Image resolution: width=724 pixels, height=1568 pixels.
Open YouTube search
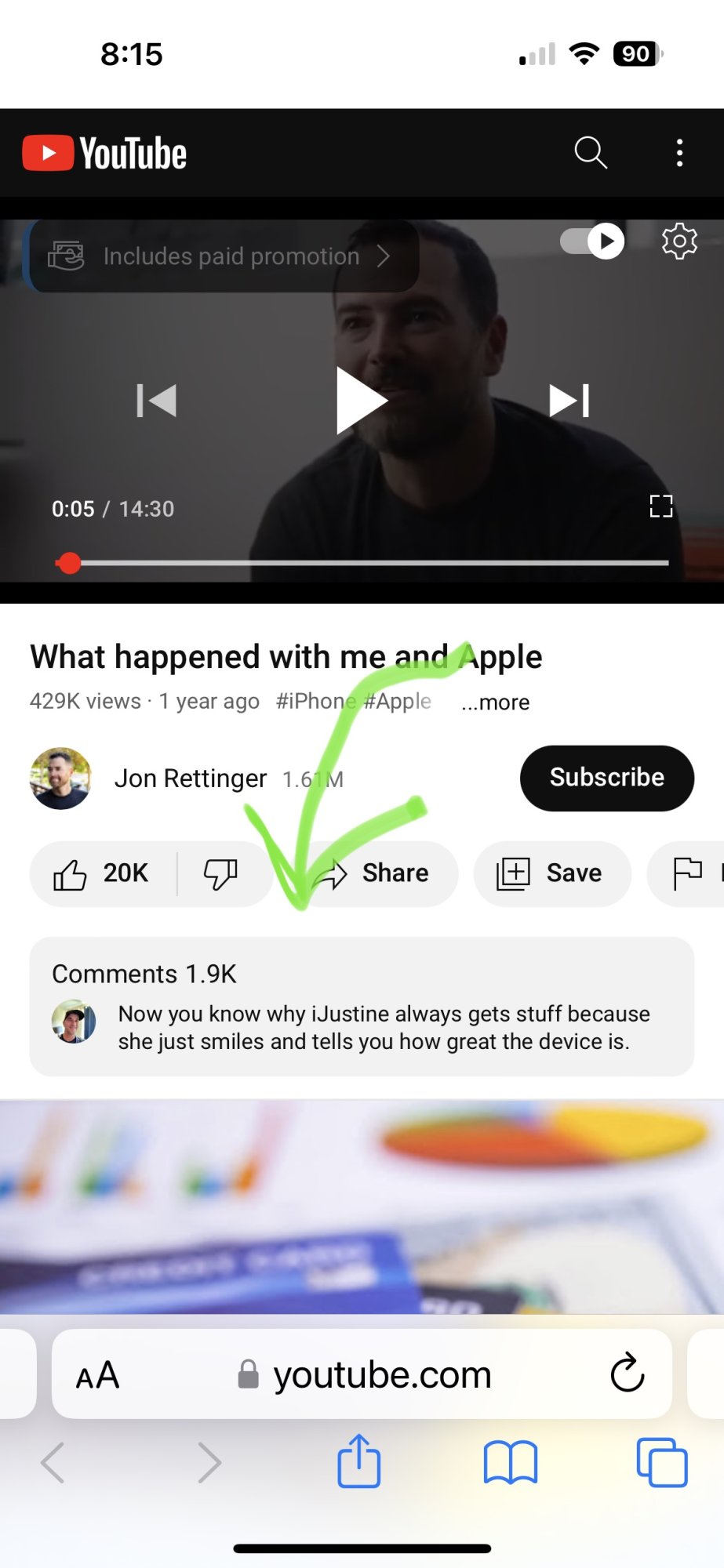pos(591,153)
